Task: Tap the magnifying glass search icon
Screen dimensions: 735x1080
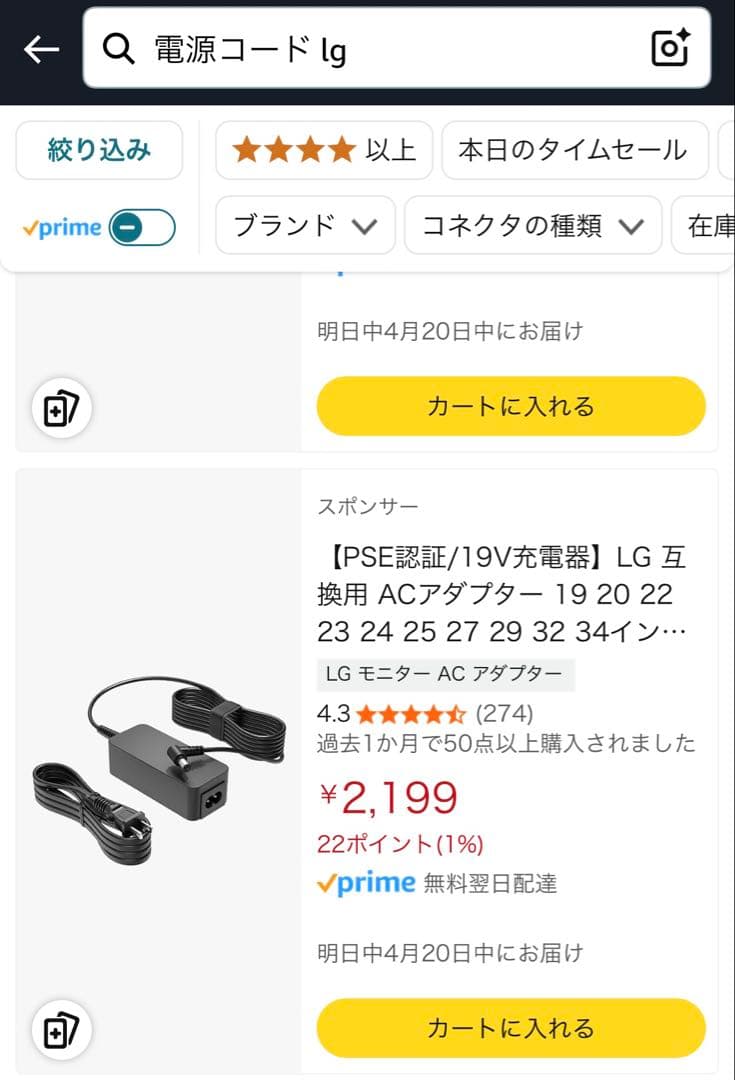Action: 119,48
